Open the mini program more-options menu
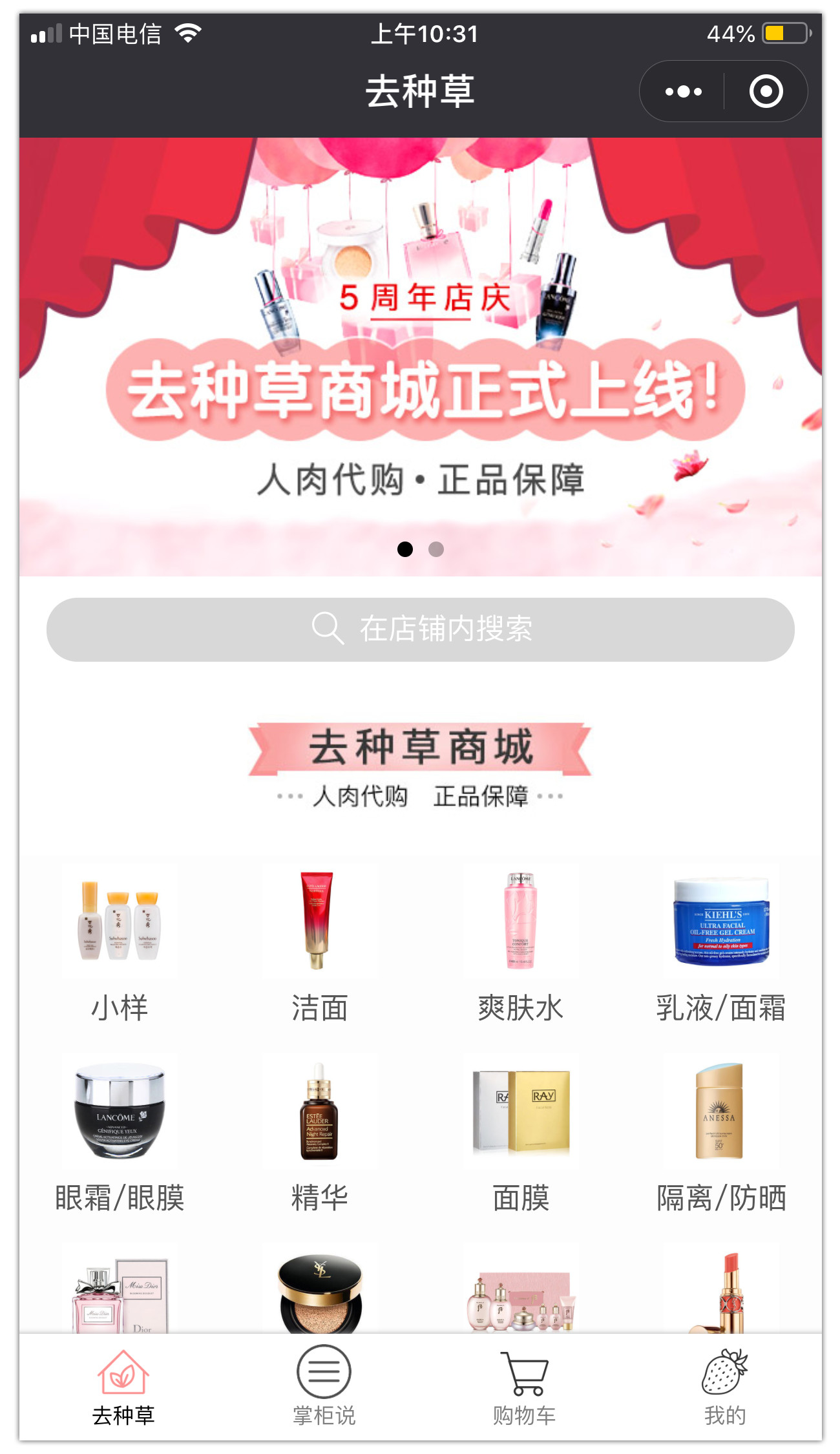Viewport: 840px width, 1454px height. [684, 92]
